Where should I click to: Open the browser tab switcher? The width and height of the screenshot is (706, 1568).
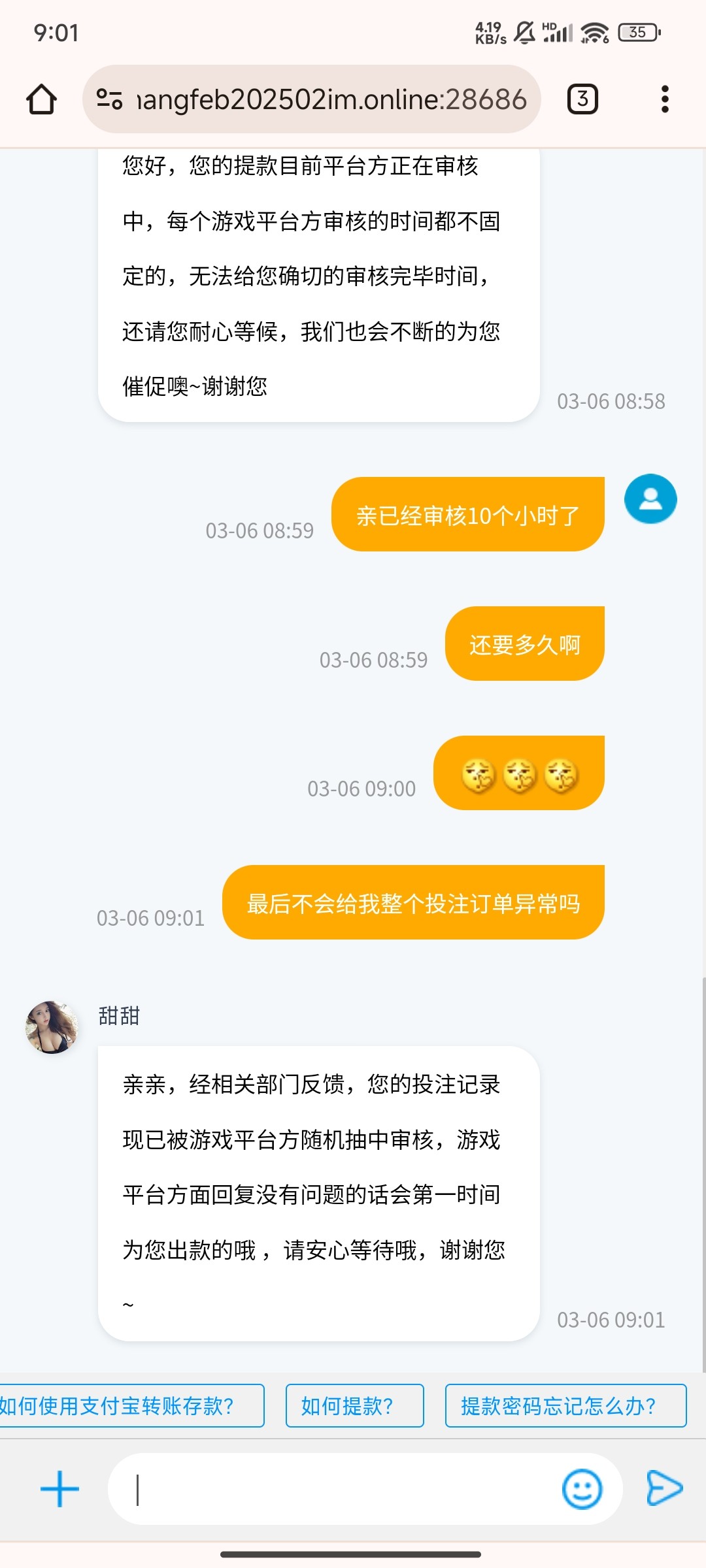tap(582, 99)
